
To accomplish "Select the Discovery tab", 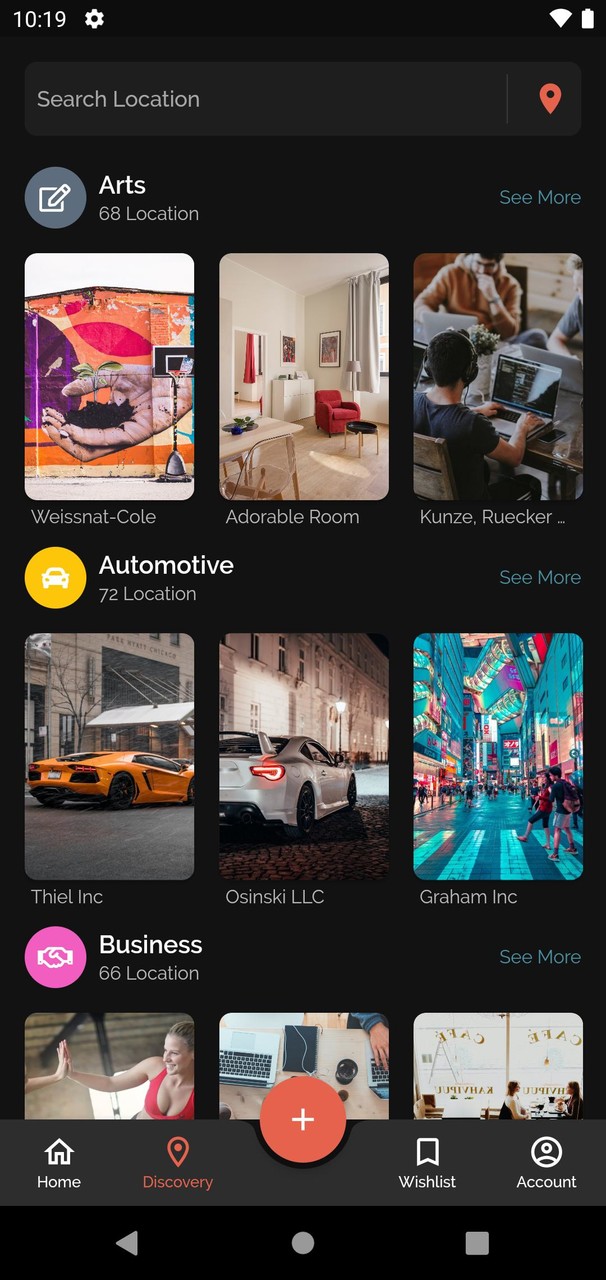I will click(x=178, y=1163).
